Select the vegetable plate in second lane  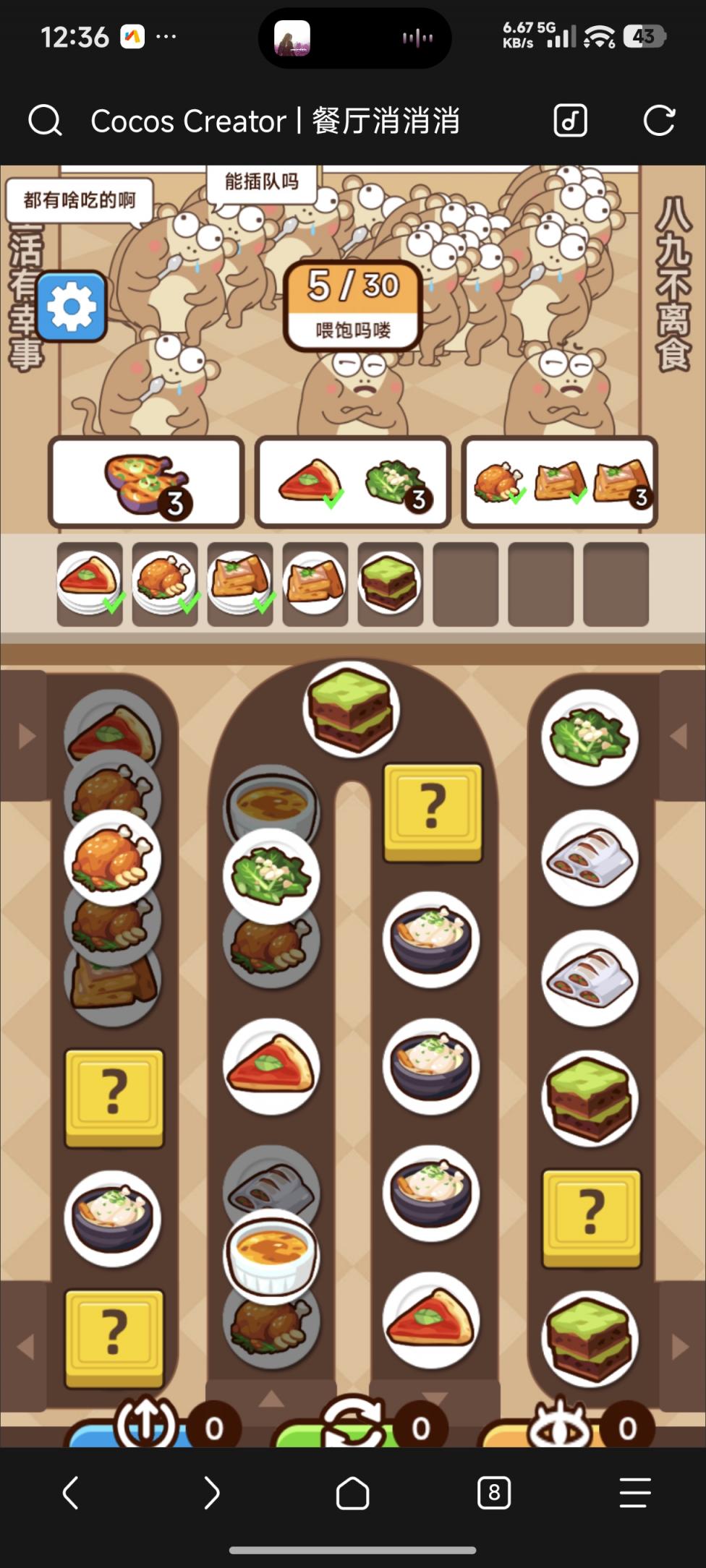click(x=271, y=875)
